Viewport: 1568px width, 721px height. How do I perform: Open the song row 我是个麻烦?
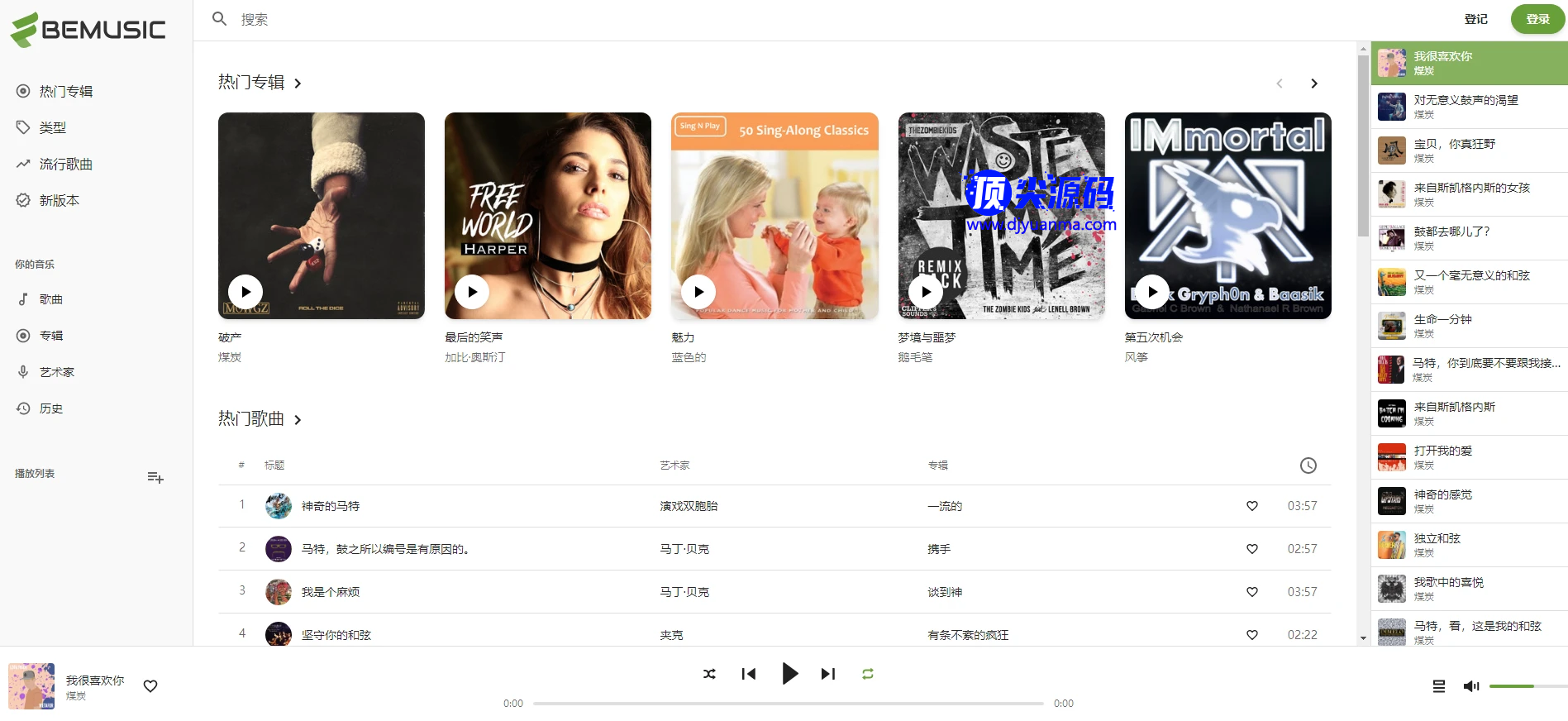(x=331, y=592)
